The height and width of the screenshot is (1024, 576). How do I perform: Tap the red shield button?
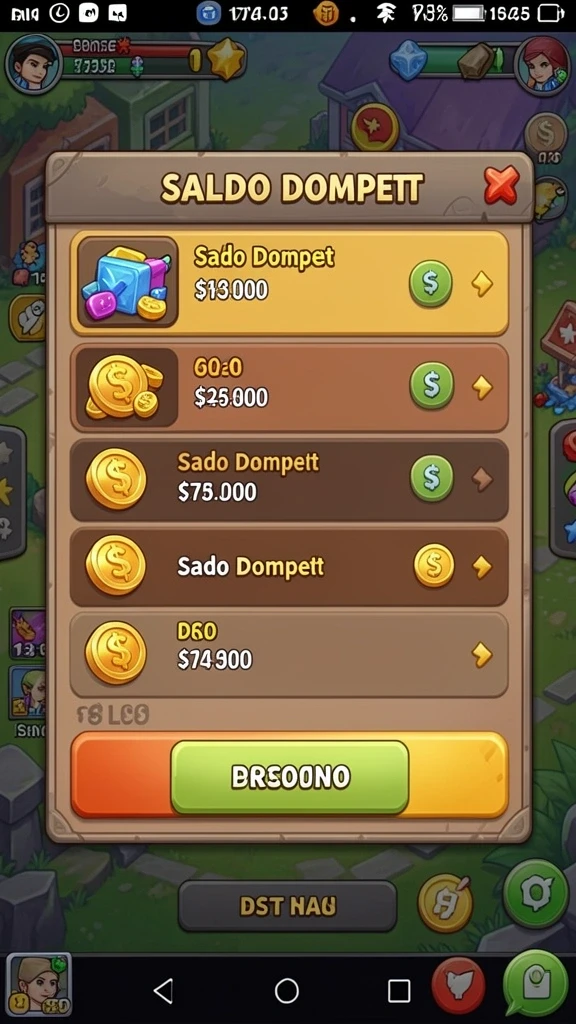pyautogui.click(x=458, y=985)
